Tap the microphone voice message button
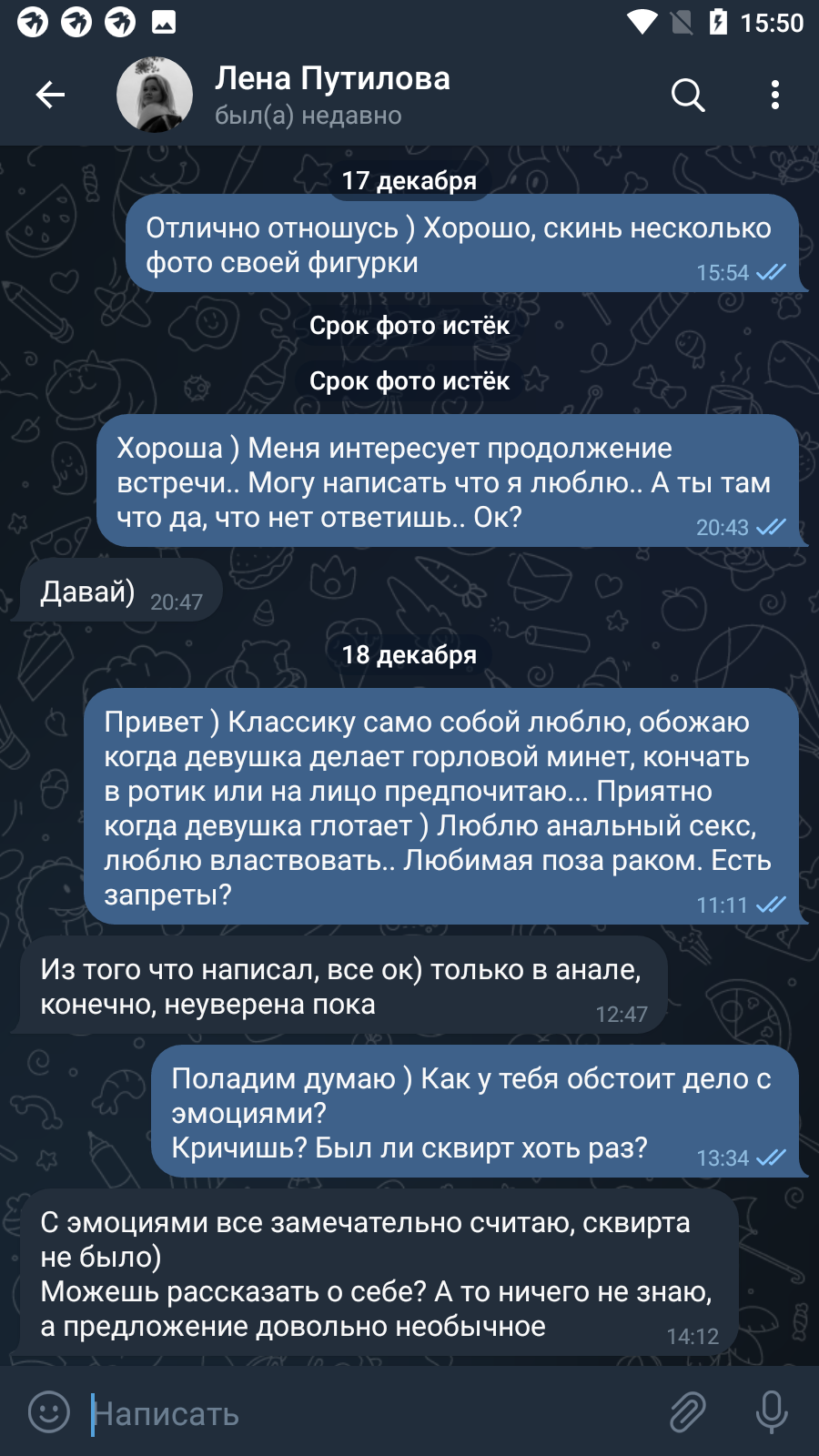The image size is (819, 1456). (772, 1412)
